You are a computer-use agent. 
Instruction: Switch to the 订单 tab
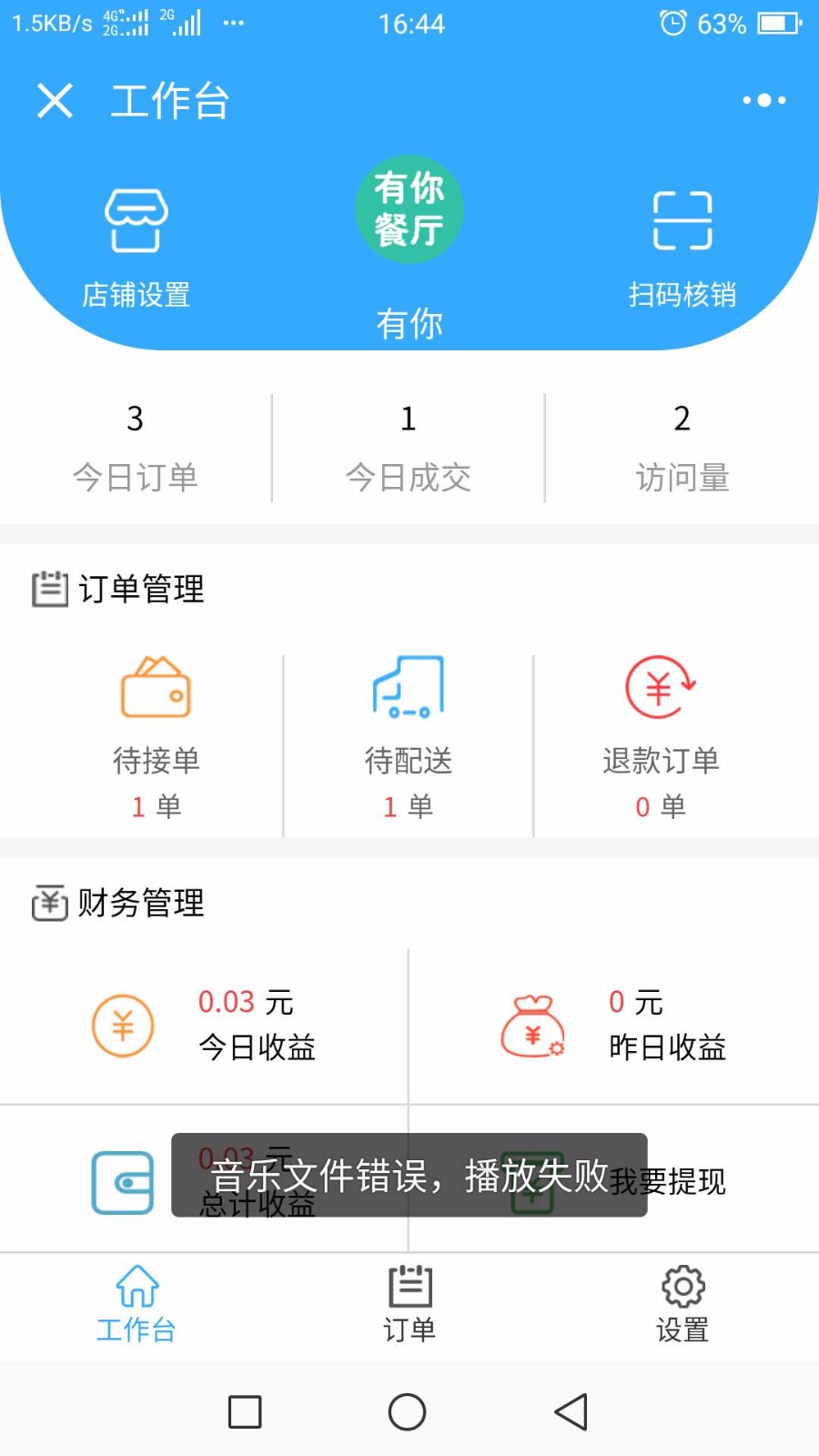pyautogui.click(x=409, y=1305)
